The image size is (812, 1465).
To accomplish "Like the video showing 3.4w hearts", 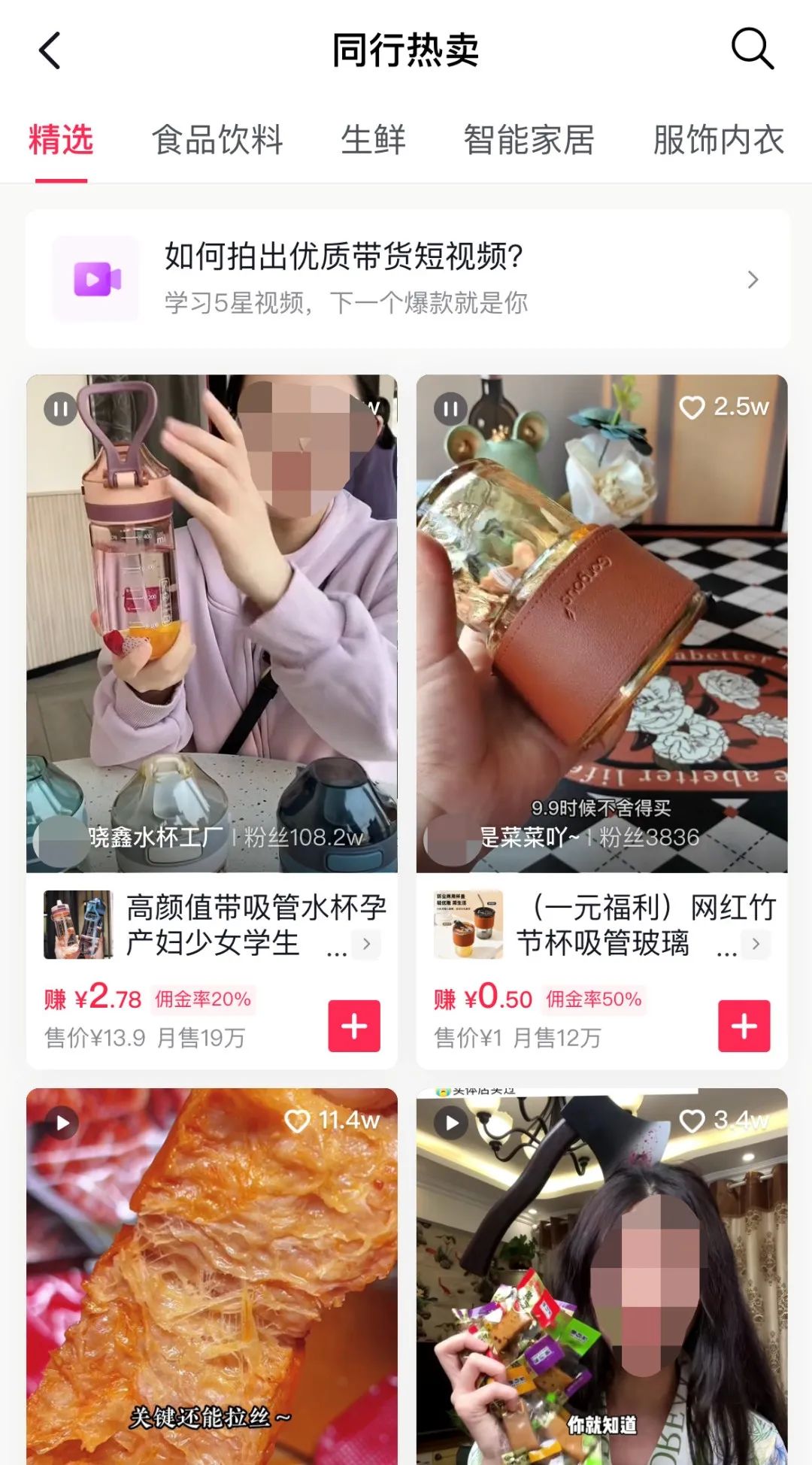I will (x=691, y=1120).
